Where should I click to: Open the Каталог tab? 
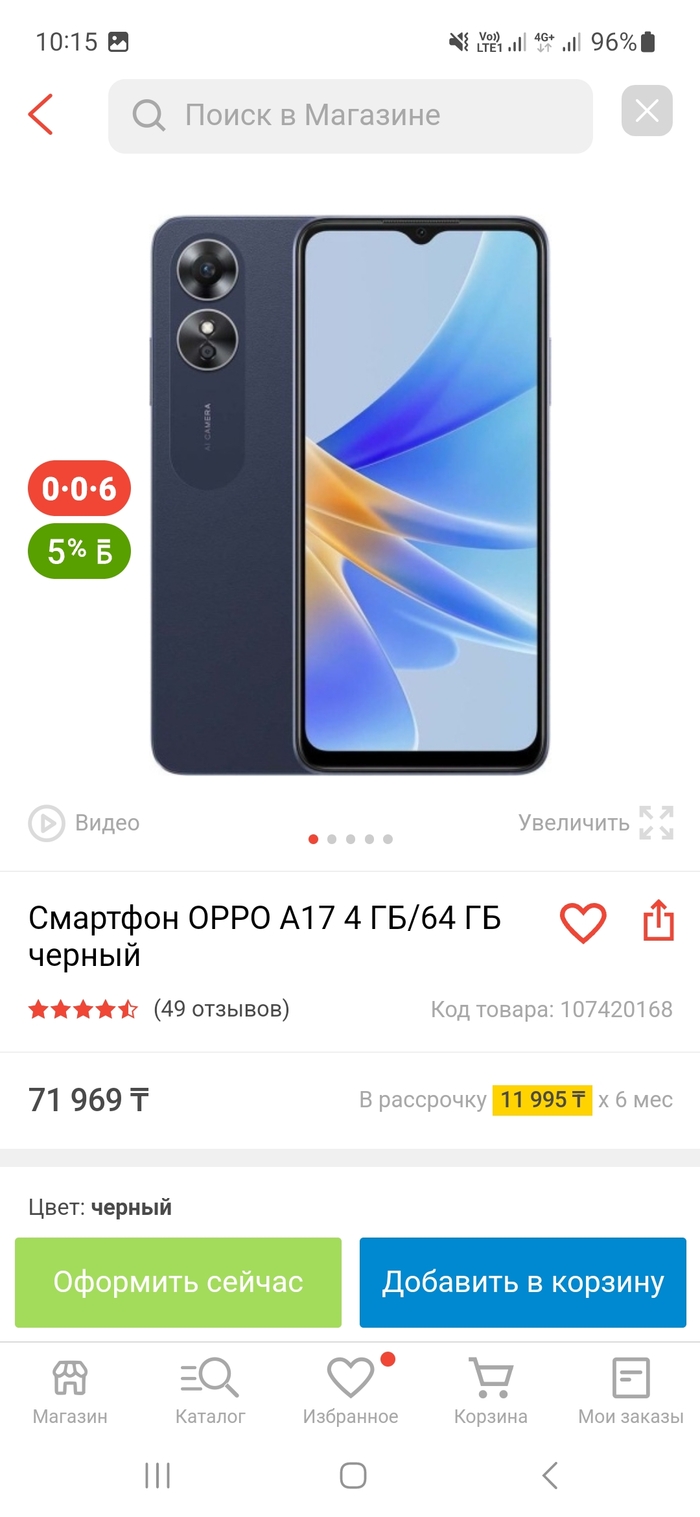[x=210, y=1390]
